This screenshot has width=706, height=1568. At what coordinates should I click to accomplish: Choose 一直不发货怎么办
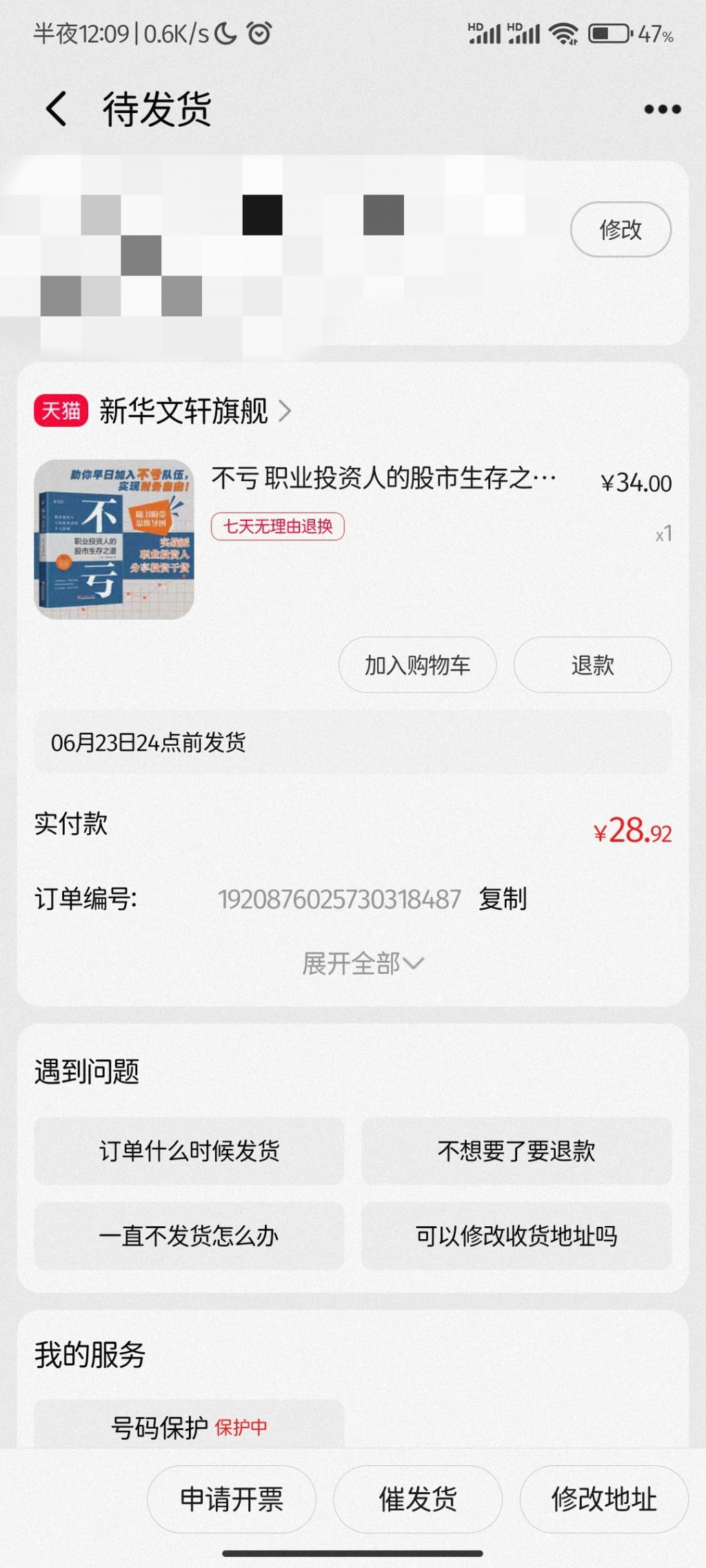point(189,1236)
